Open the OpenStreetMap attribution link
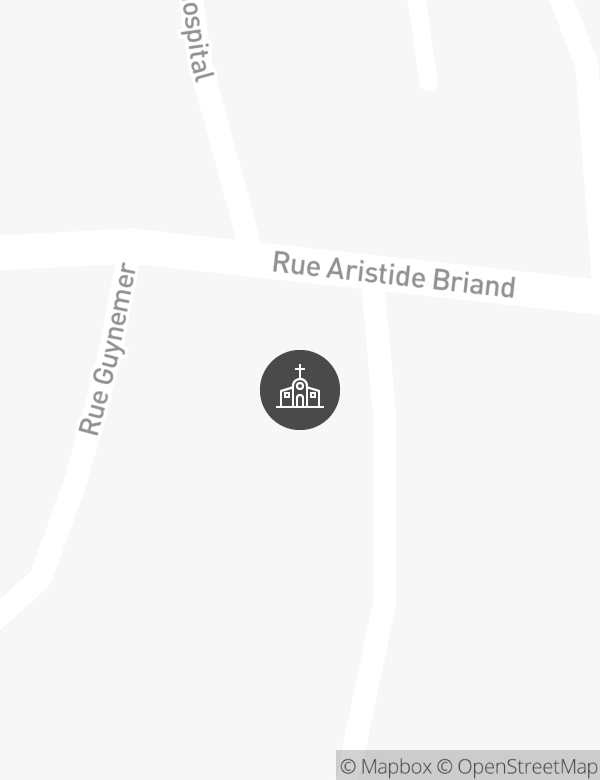Viewport: 600px width, 780px height. 517,766
